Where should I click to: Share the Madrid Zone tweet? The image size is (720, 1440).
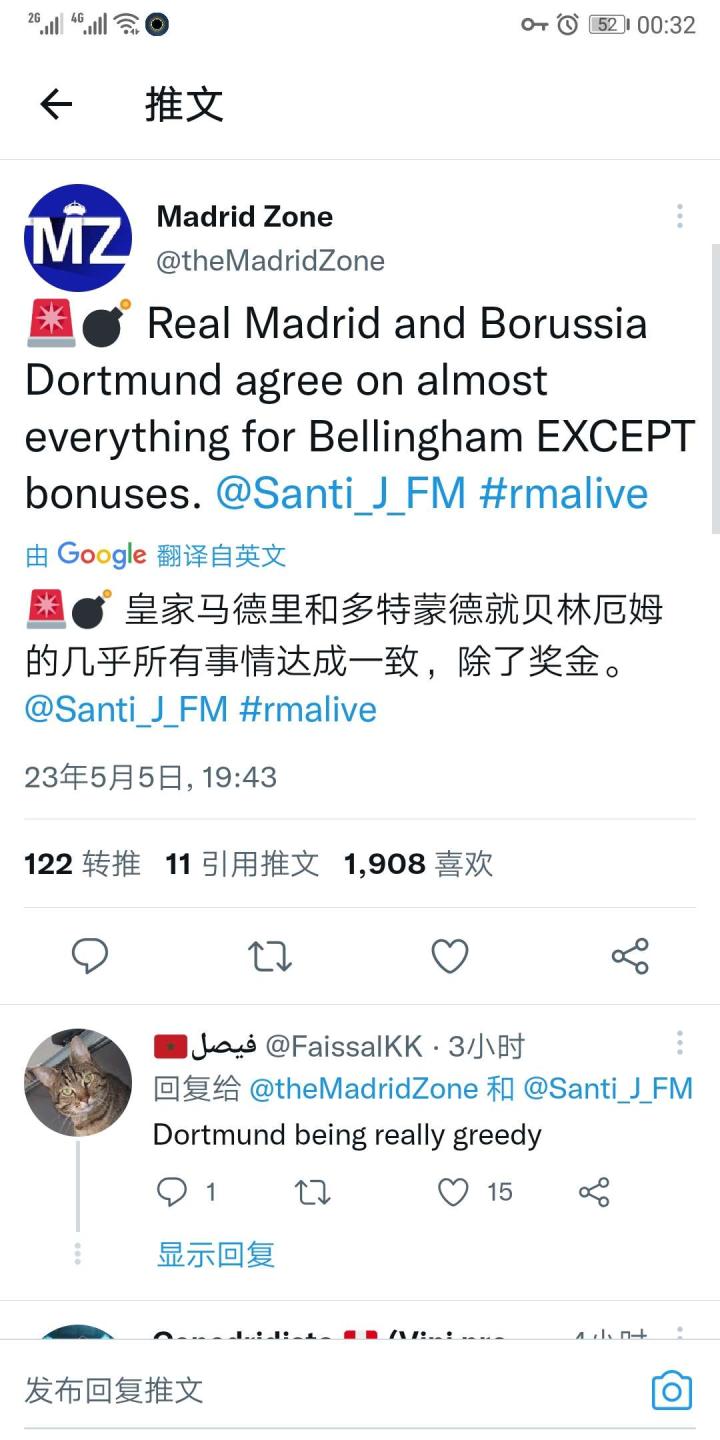tap(630, 956)
